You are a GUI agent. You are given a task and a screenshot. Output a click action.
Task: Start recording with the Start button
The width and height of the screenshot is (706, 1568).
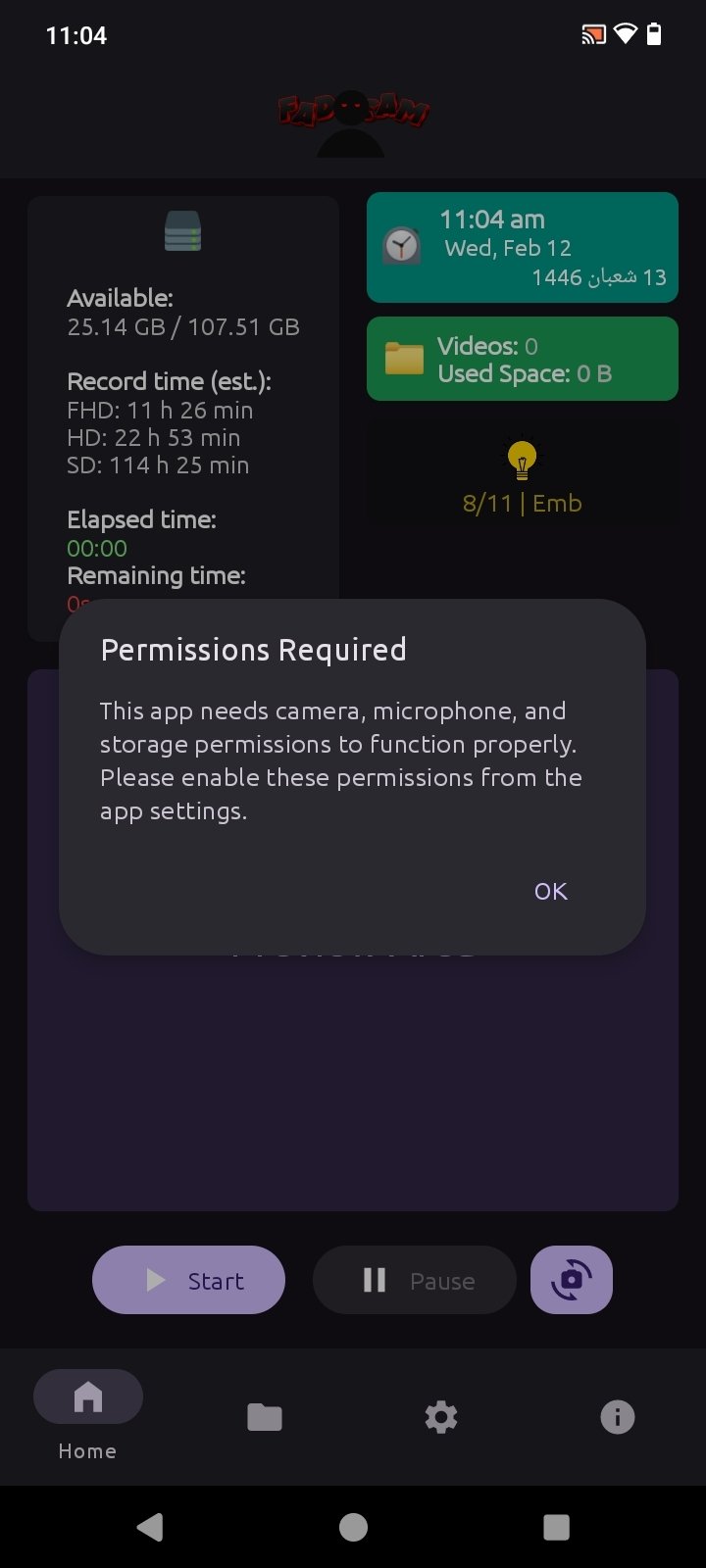[188, 1280]
